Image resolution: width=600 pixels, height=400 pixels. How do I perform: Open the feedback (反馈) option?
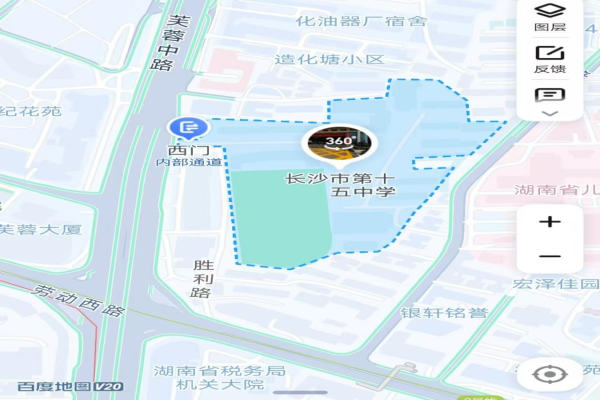click(549, 57)
